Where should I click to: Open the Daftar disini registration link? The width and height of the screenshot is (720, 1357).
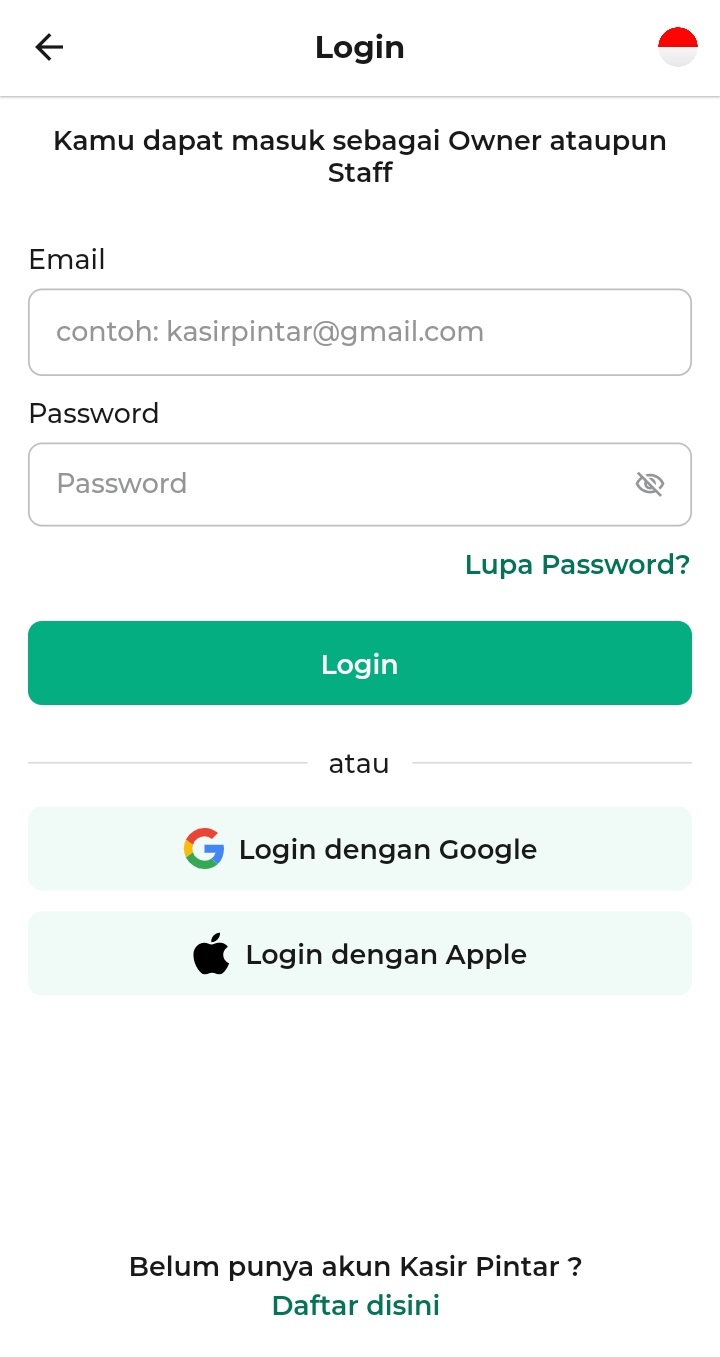pyautogui.click(x=355, y=1305)
